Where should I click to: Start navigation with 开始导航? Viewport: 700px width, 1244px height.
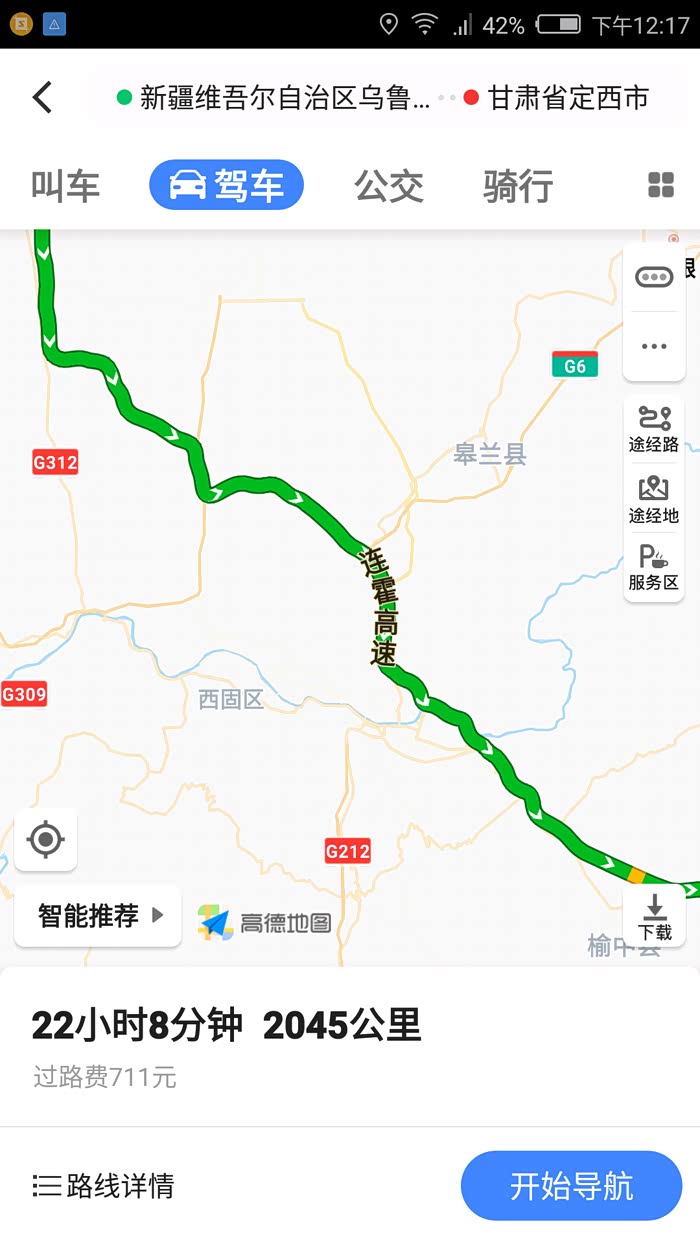(x=571, y=1186)
